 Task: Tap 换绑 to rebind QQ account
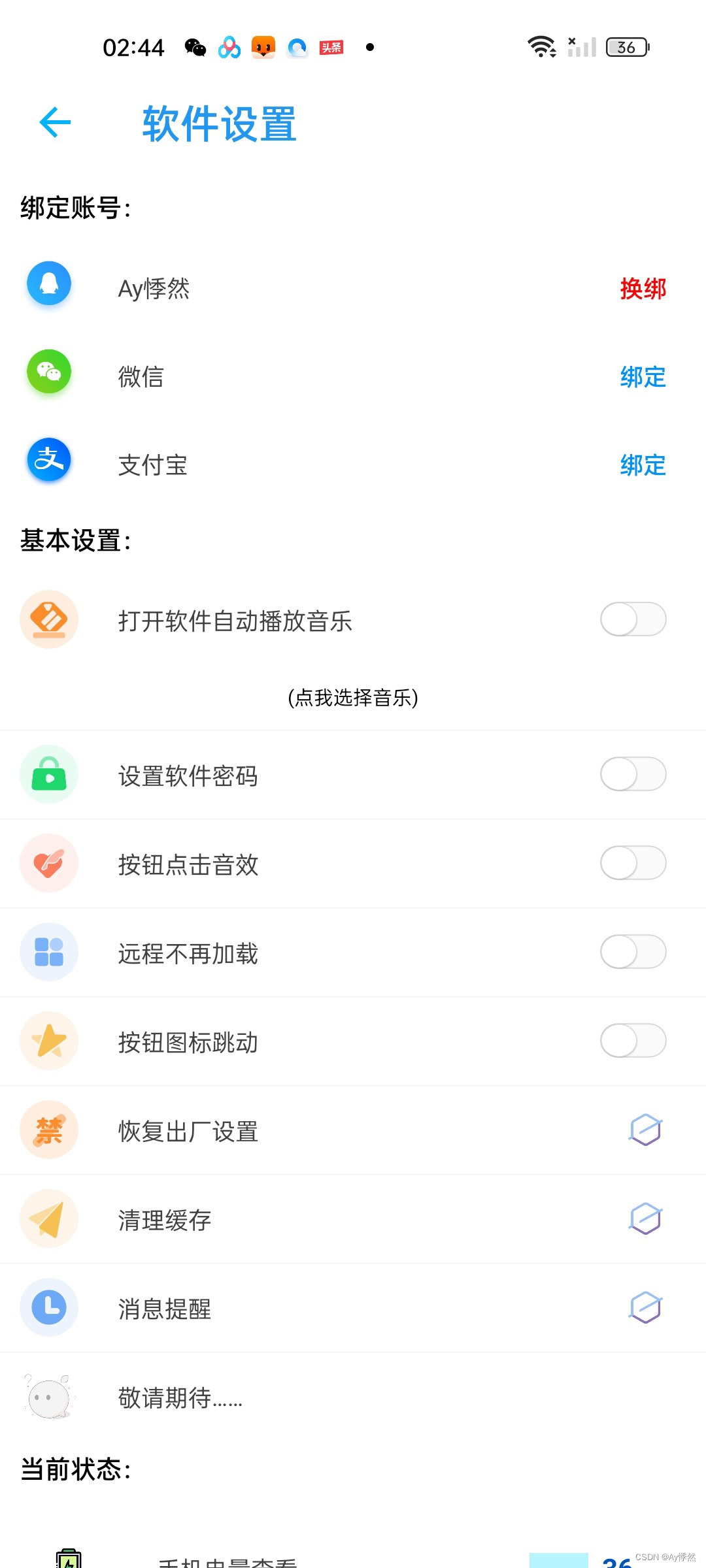(643, 288)
